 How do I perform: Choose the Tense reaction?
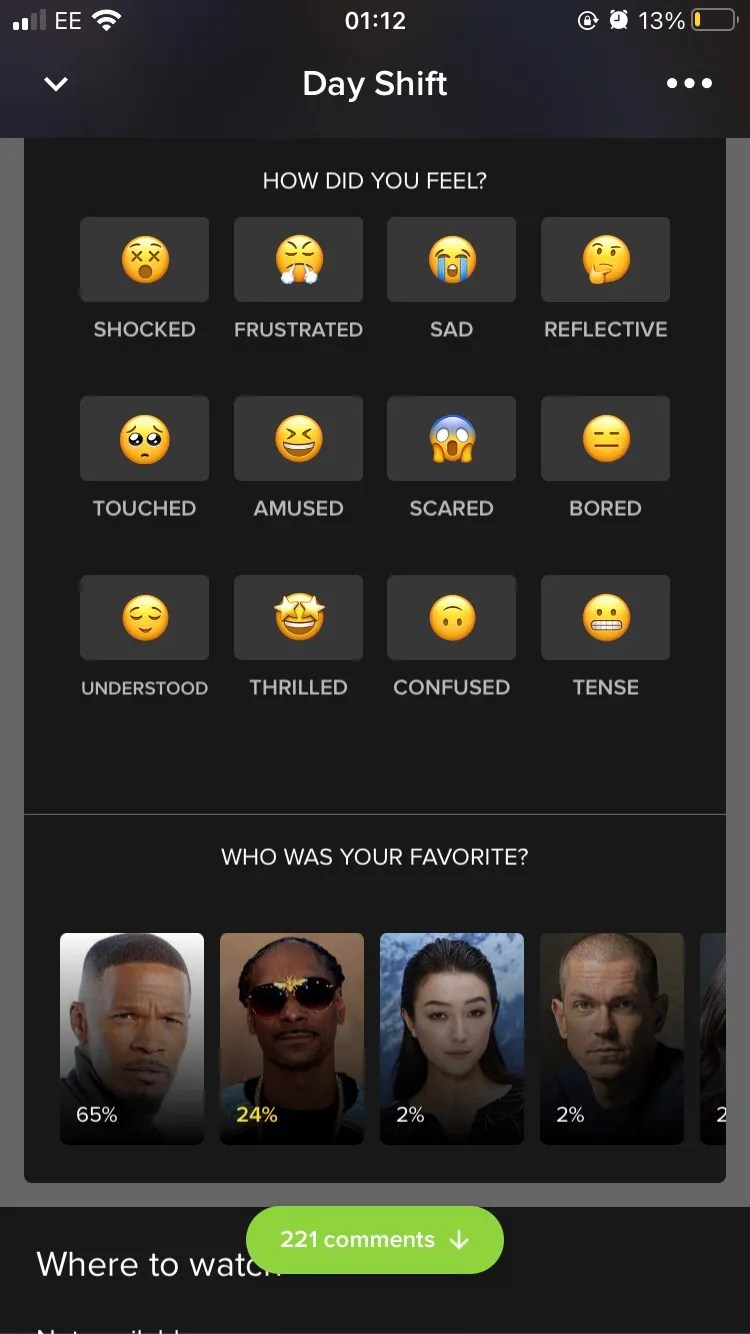click(x=605, y=617)
